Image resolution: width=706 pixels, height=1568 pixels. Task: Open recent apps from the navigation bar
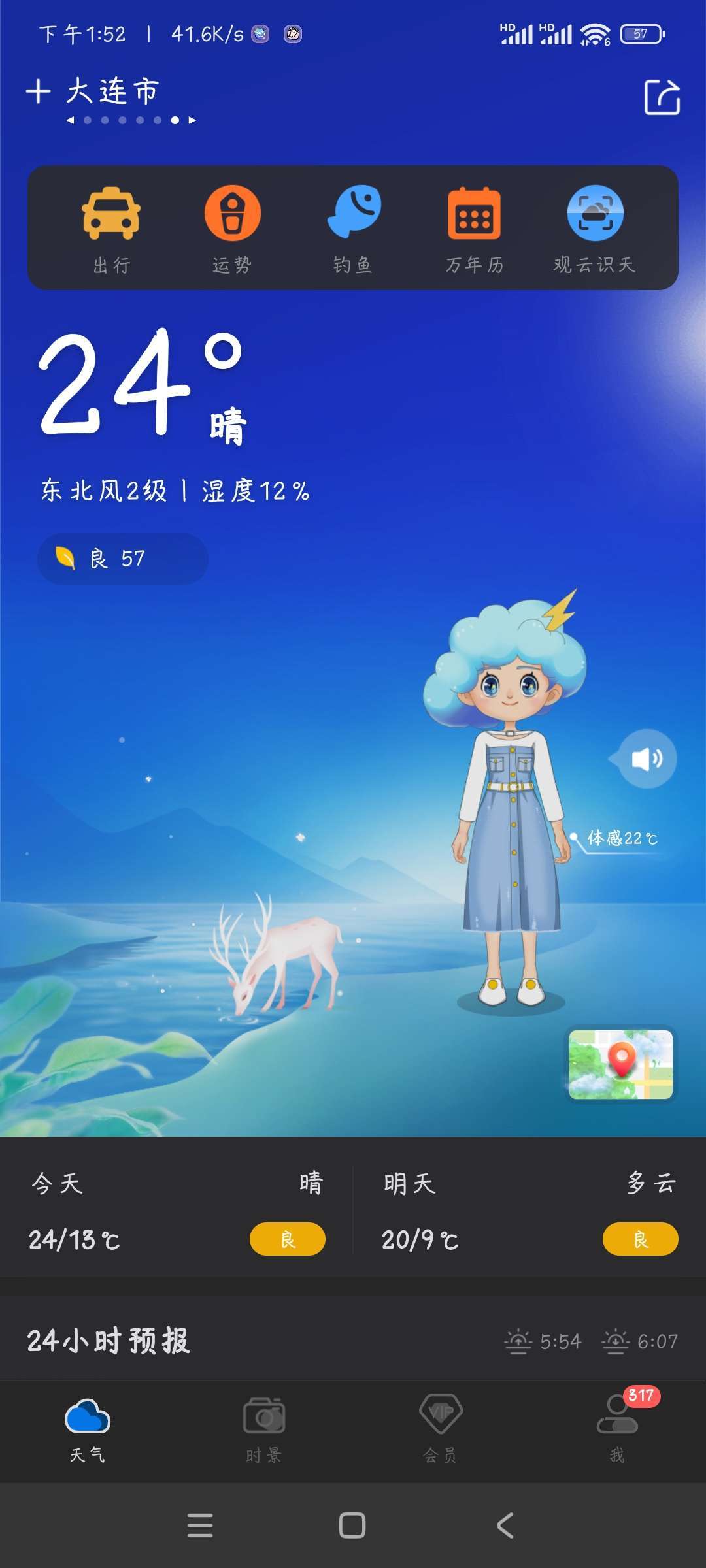tap(200, 1526)
